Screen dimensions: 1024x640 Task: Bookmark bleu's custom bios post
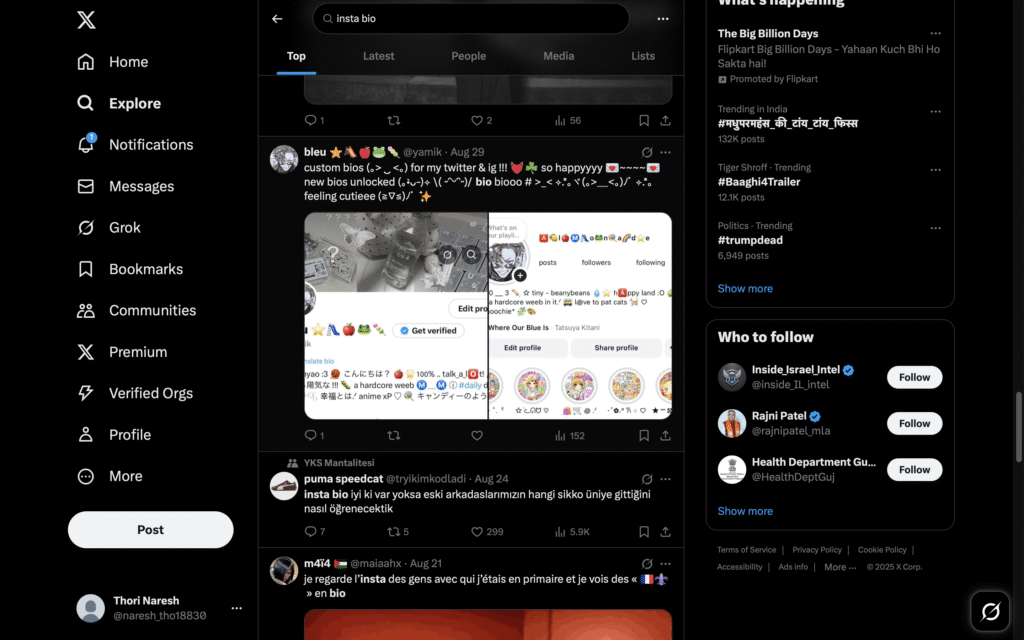[x=644, y=435]
